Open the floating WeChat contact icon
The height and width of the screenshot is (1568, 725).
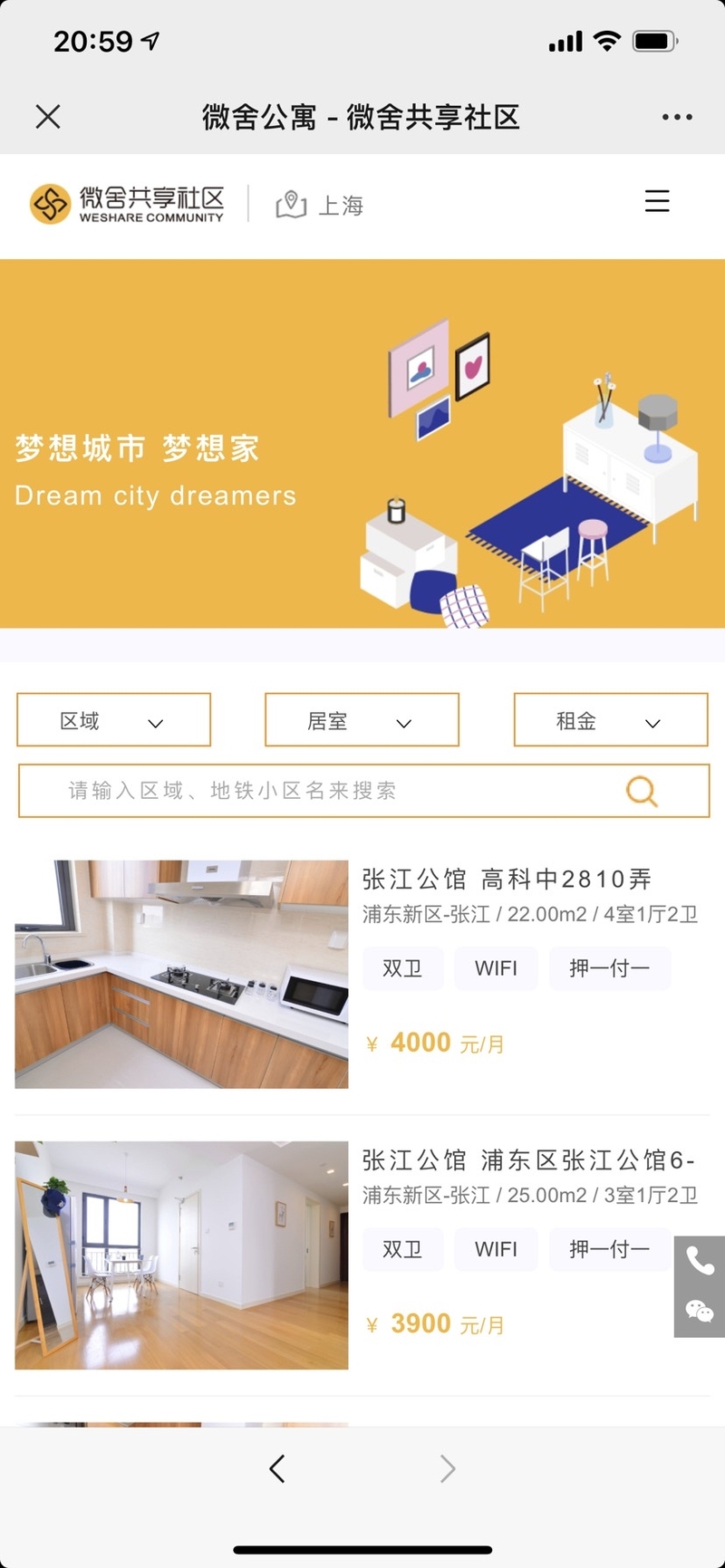click(x=700, y=1311)
